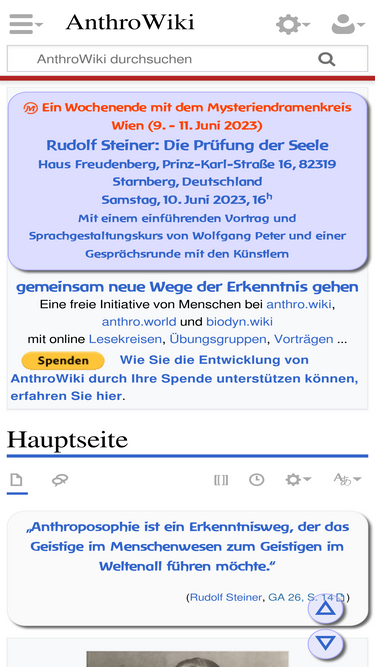Open Rudolf Steiner: Die Prüfung der Seele link
Image resolution: width=375 pixels, height=667 pixels.
188,145
